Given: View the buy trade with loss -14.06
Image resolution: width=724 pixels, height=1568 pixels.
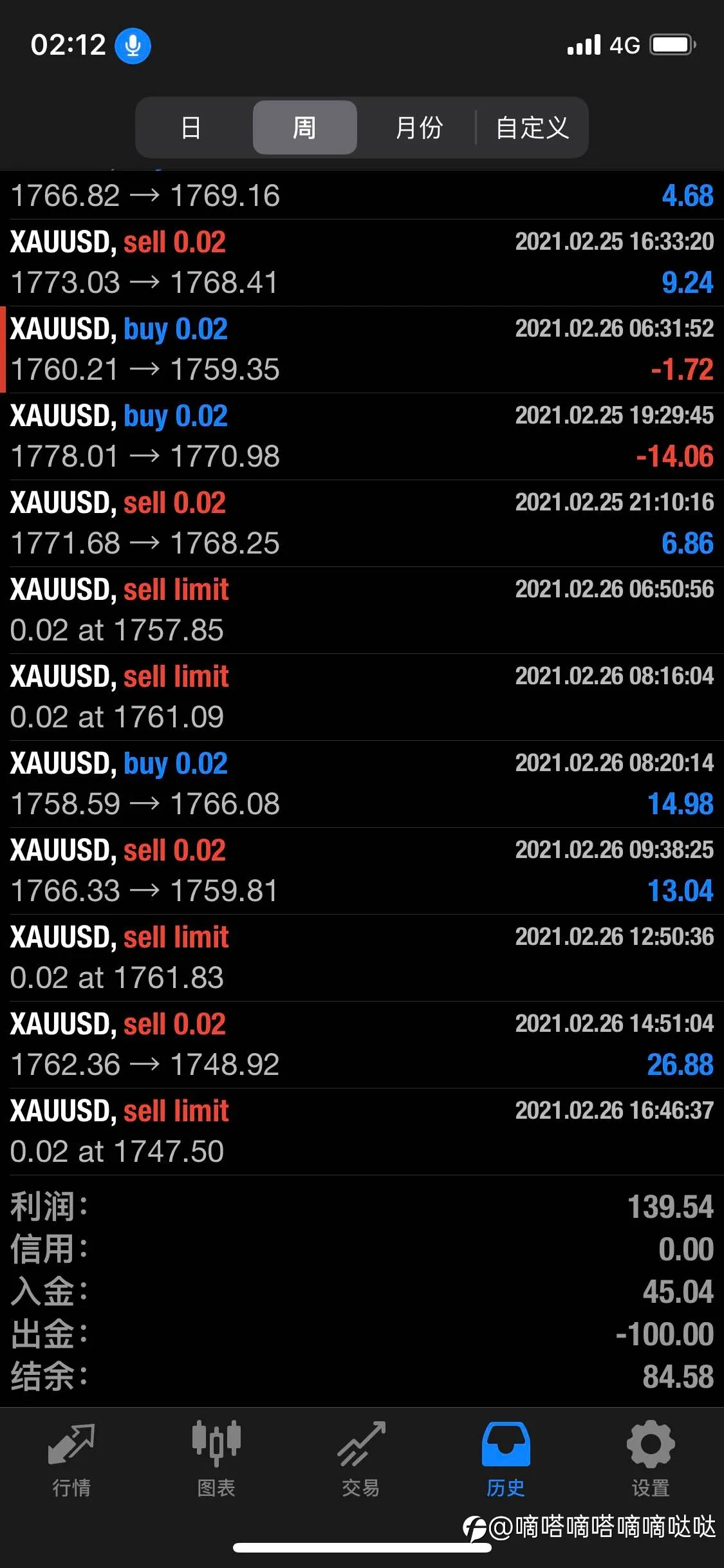Looking at the screenshot, I should [362, 436].
